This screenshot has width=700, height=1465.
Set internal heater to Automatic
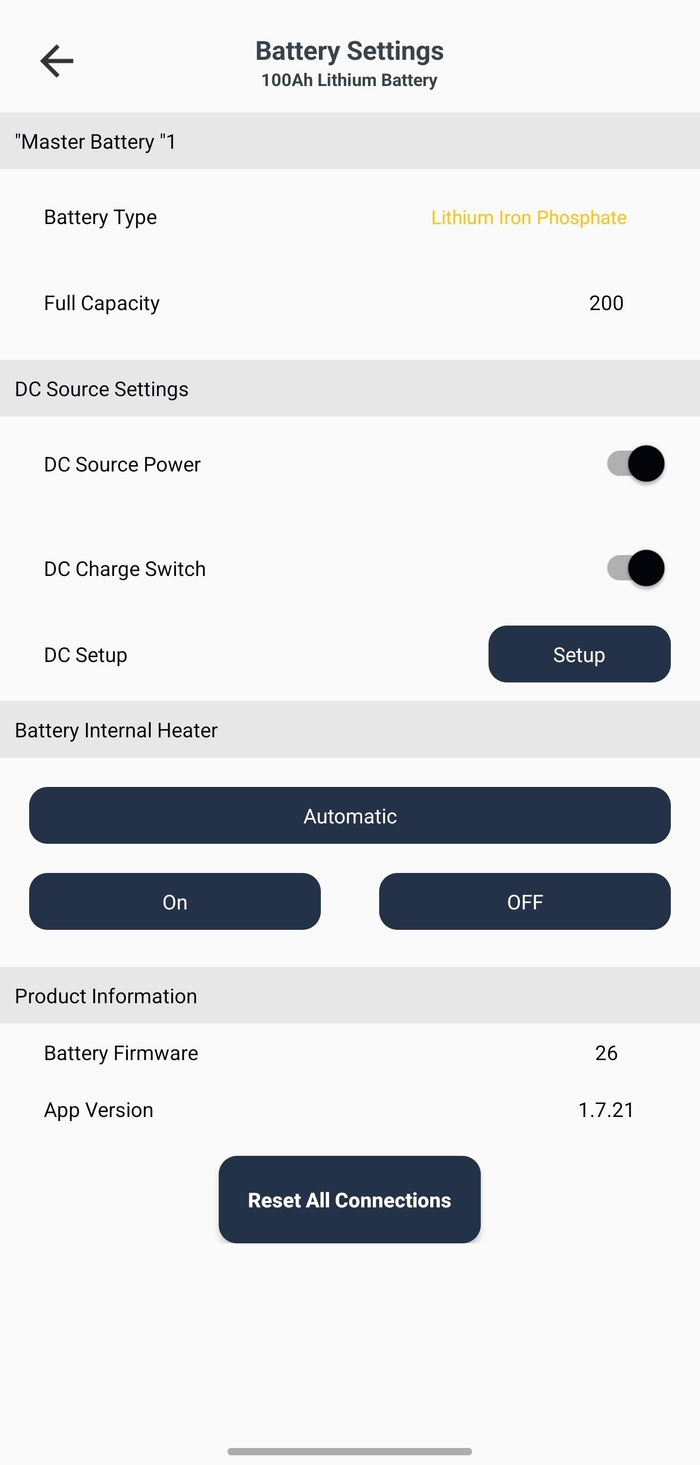(350, 816)
